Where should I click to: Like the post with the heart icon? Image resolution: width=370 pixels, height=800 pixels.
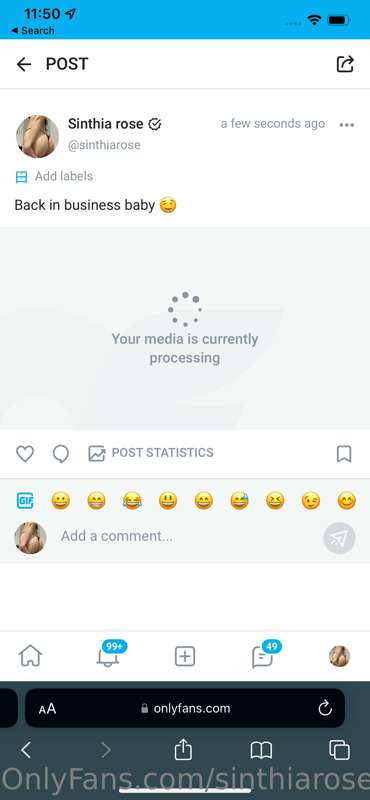[25, 453]
